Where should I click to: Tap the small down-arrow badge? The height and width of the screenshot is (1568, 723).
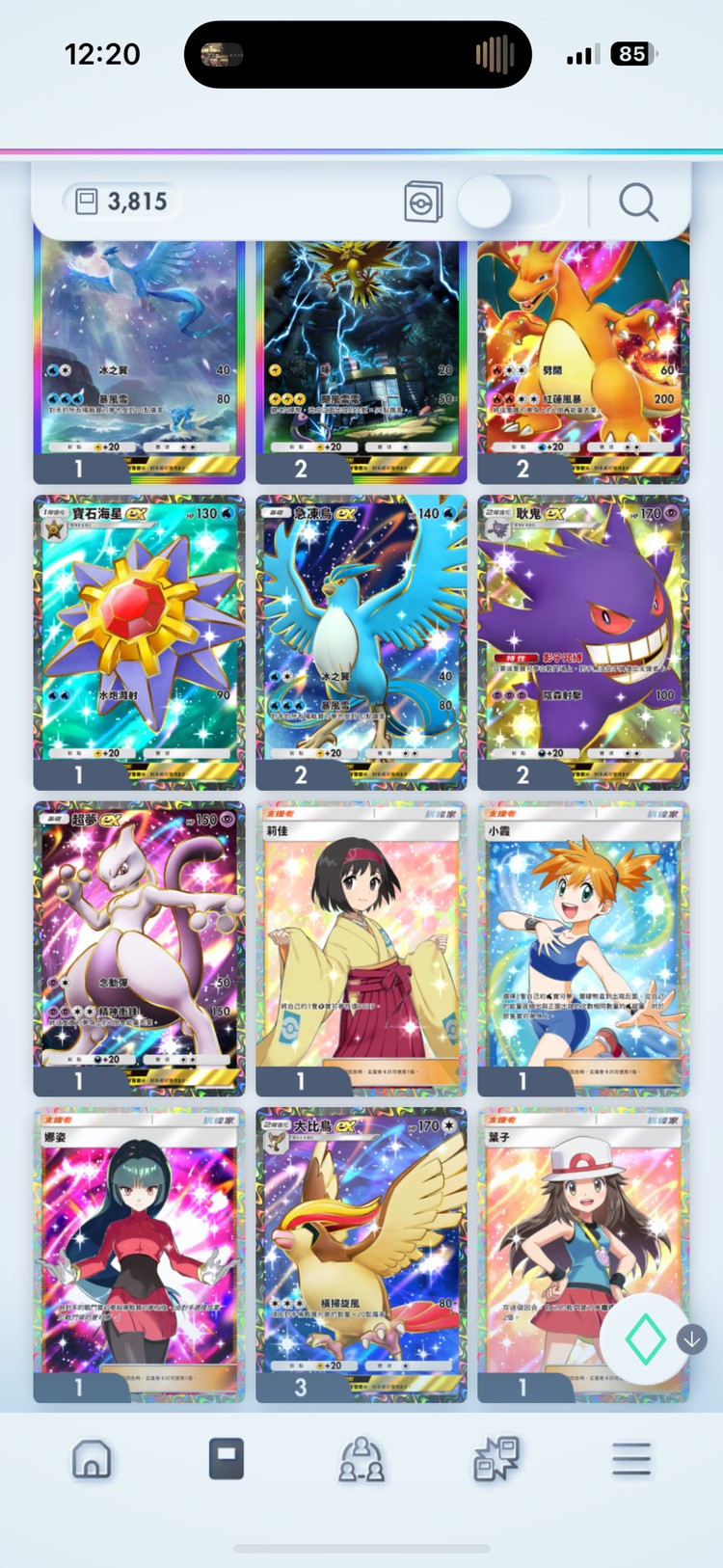click(692, 1339)
